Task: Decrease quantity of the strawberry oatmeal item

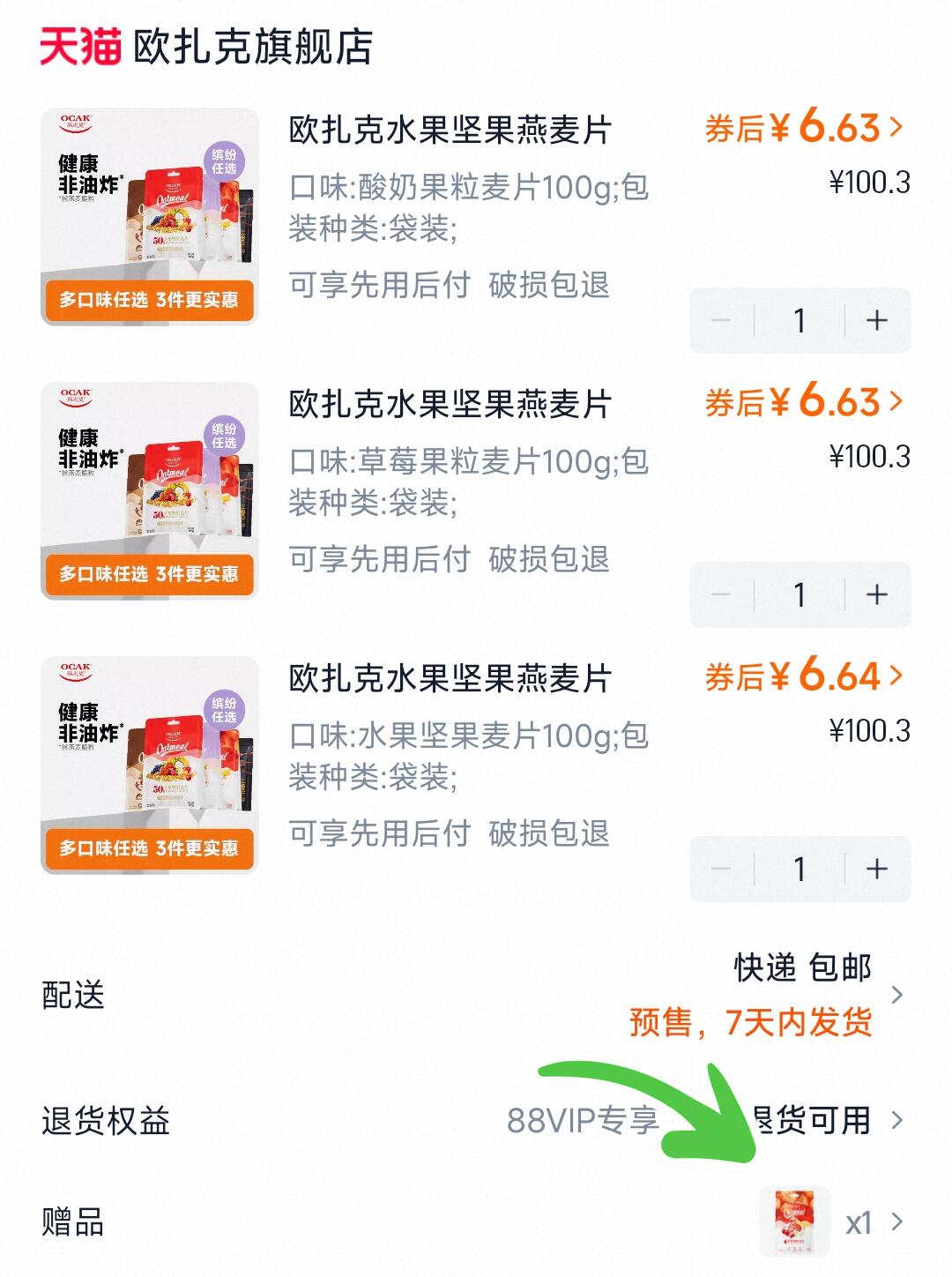Action: click(x=723, y=594)
